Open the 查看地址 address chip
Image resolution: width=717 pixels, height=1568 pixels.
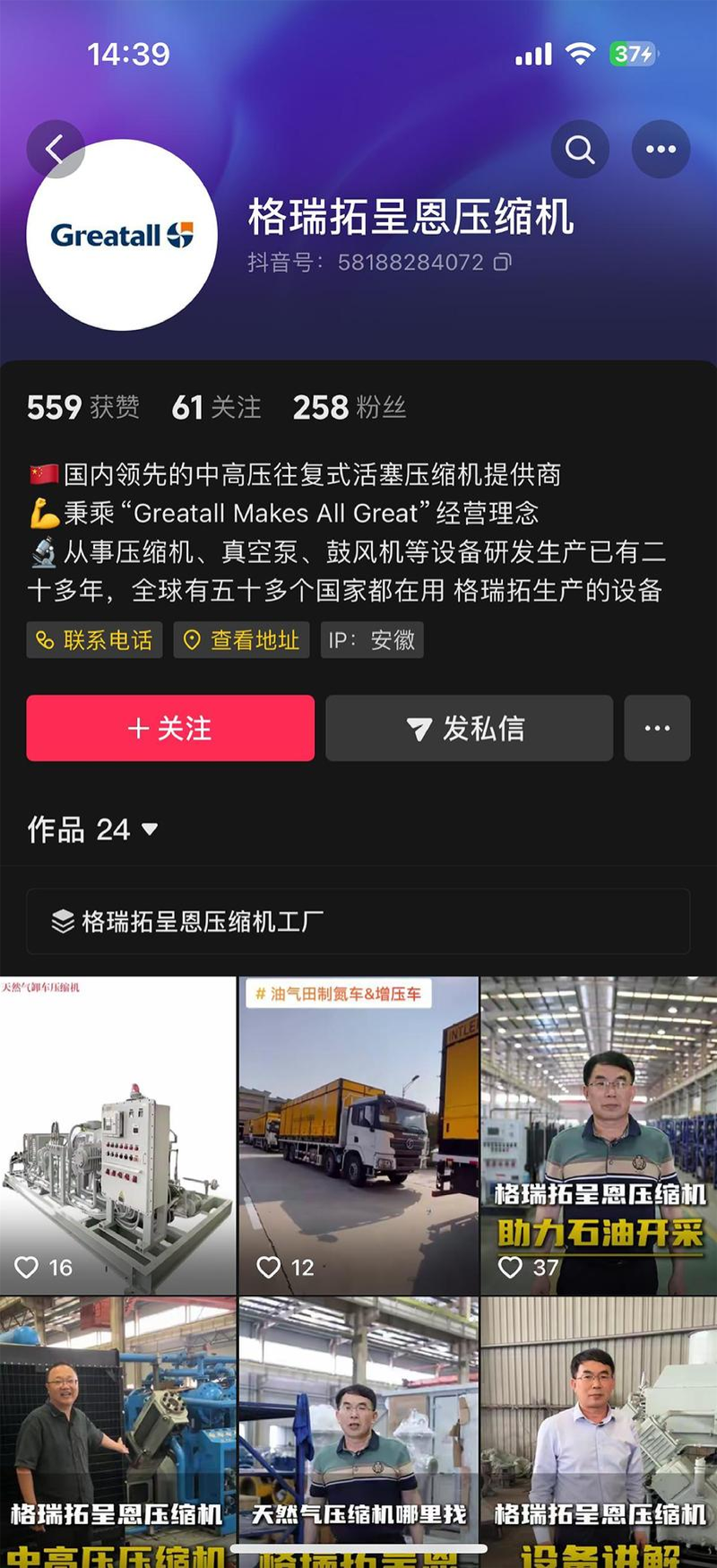(242, 640)
